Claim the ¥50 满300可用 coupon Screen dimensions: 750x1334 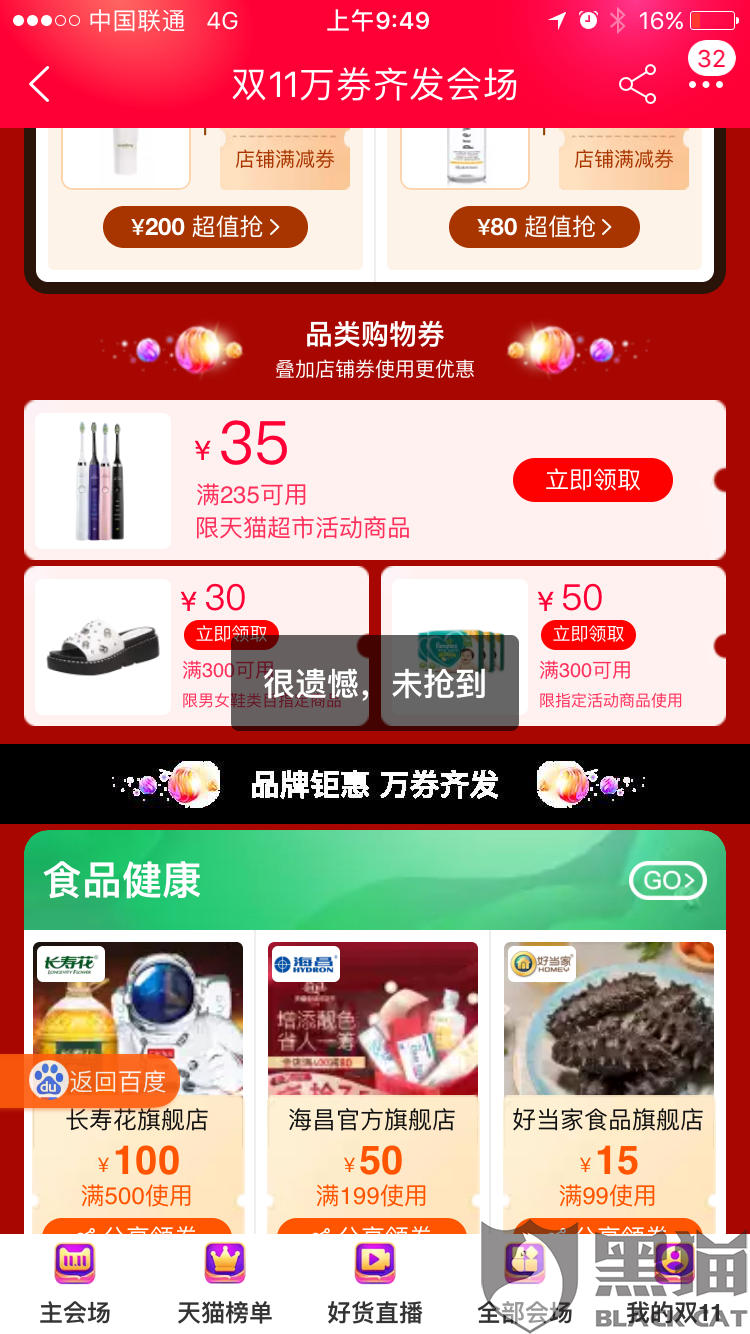(588, 634)
